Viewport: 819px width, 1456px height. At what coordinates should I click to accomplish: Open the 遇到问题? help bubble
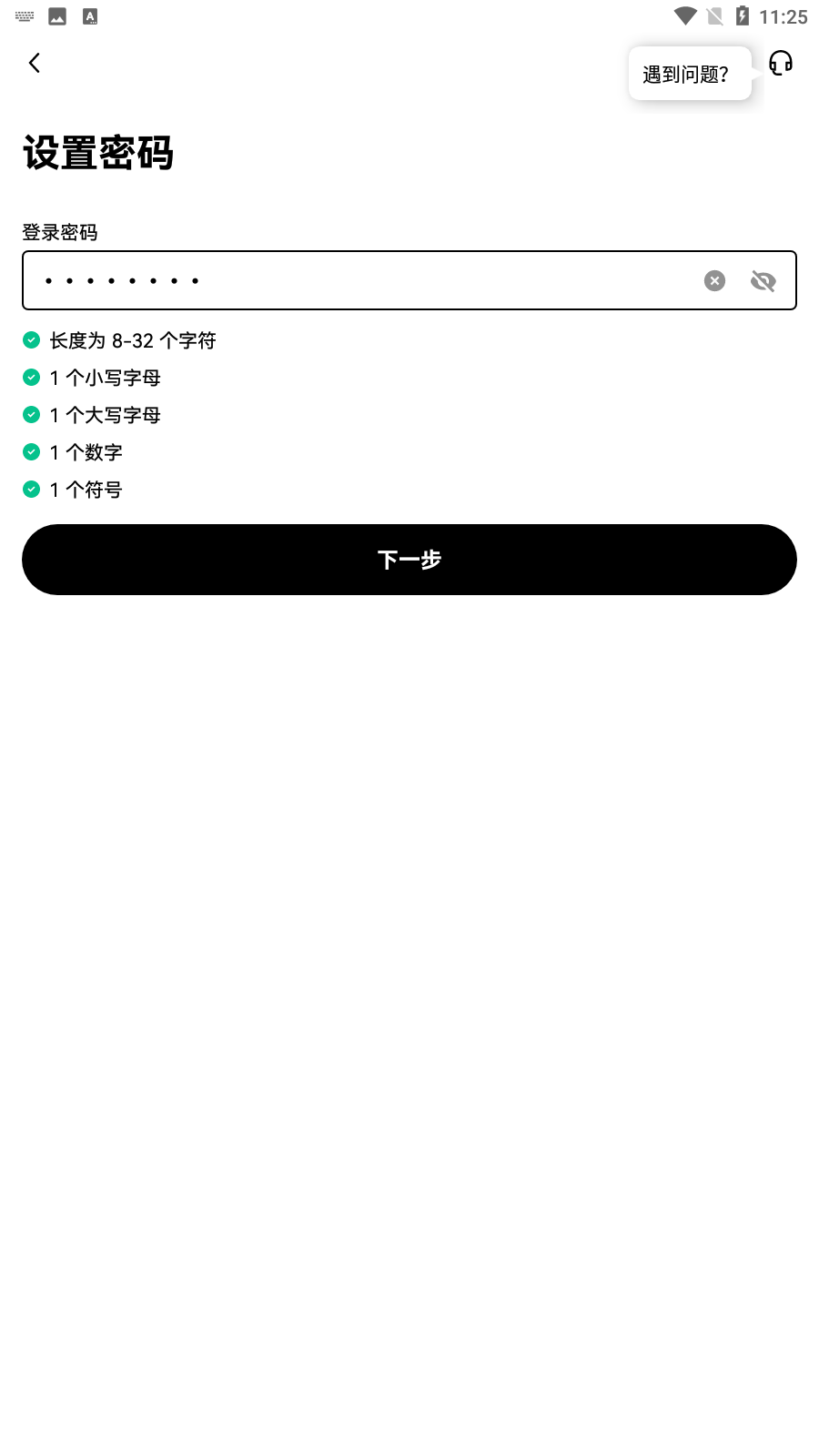[688, 73]
